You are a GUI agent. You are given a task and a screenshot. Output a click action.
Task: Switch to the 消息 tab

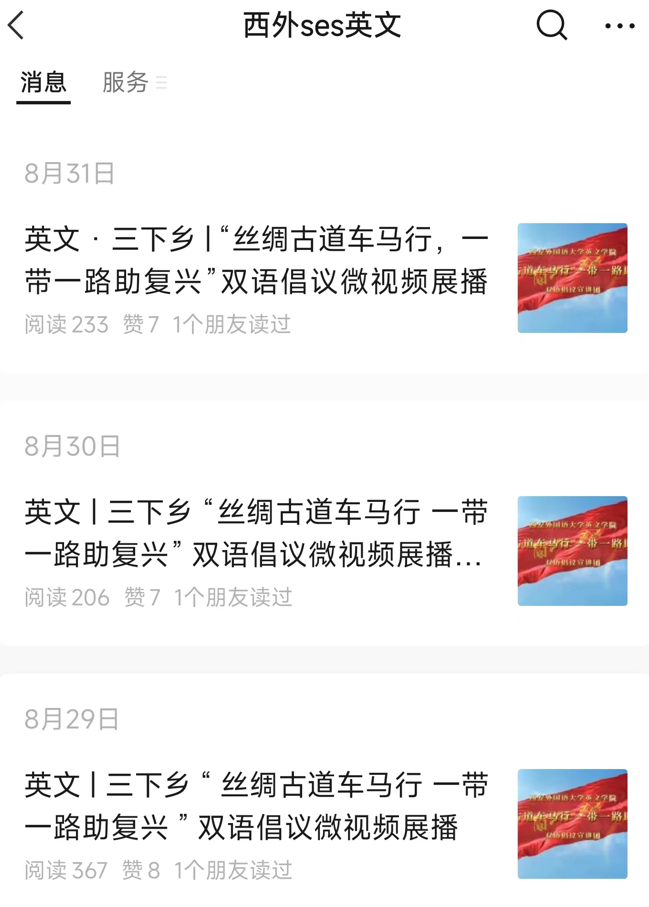[x=43, y=83]
